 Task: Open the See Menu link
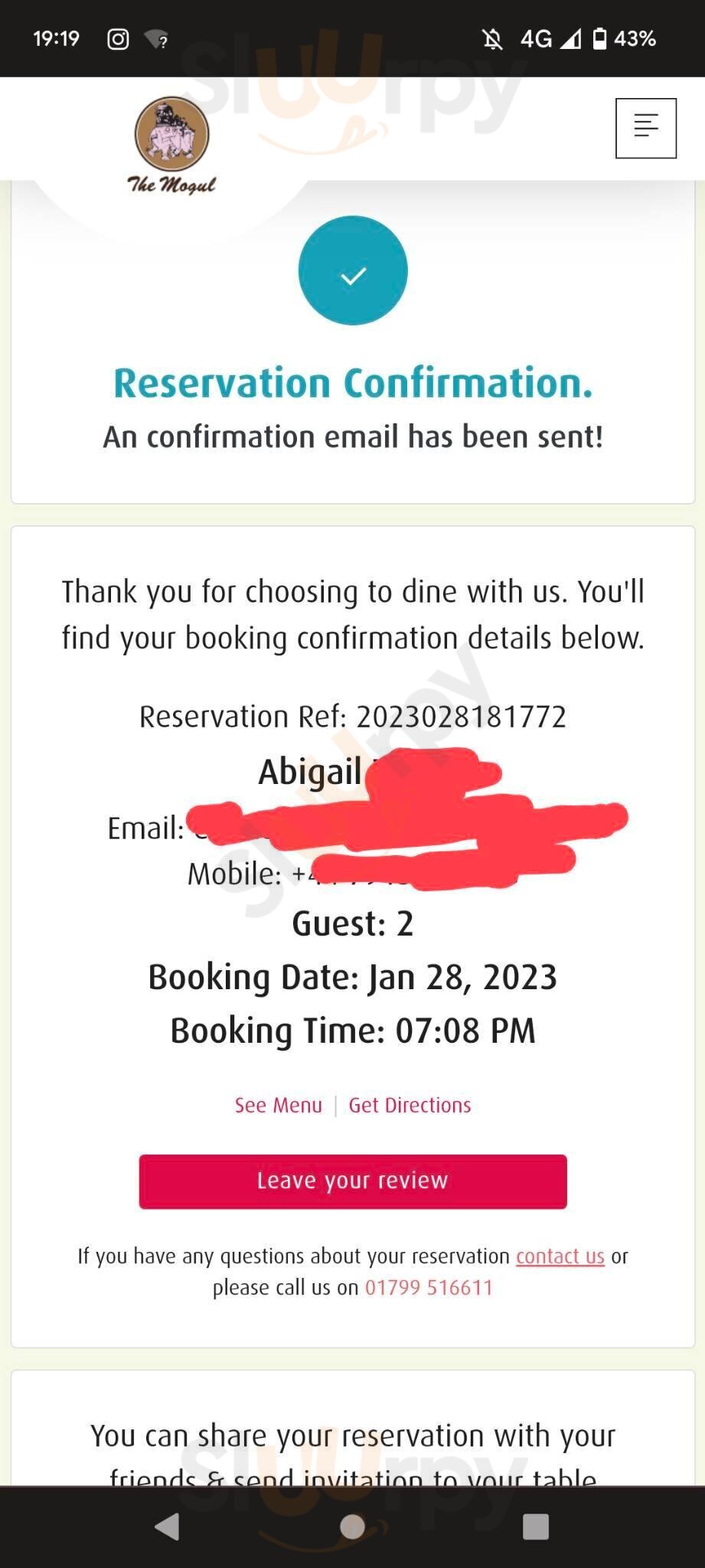(278, 1105)
